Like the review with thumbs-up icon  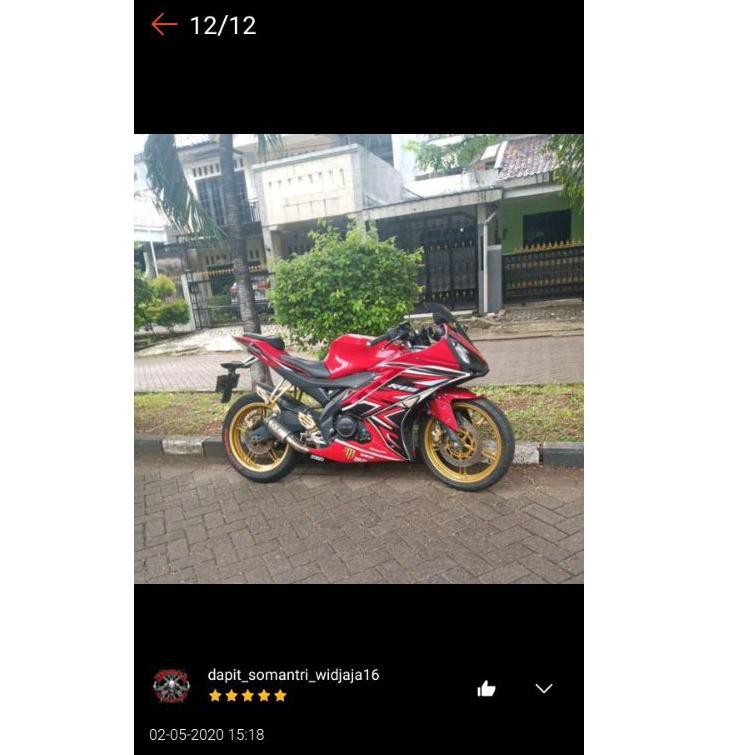[x=486, y=688]
